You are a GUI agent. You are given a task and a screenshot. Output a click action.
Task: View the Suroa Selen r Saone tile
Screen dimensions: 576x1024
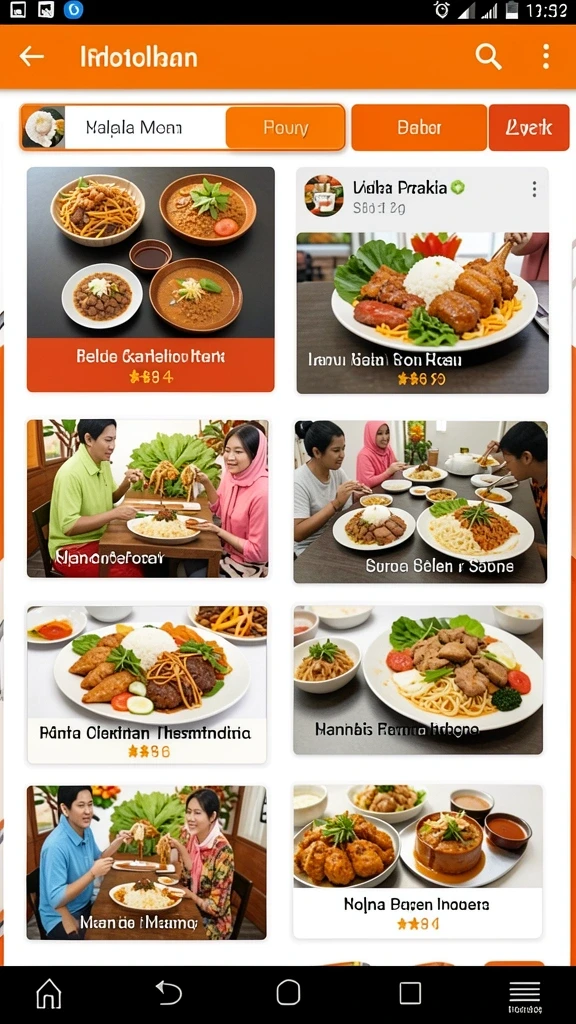(x=420, y=502)
